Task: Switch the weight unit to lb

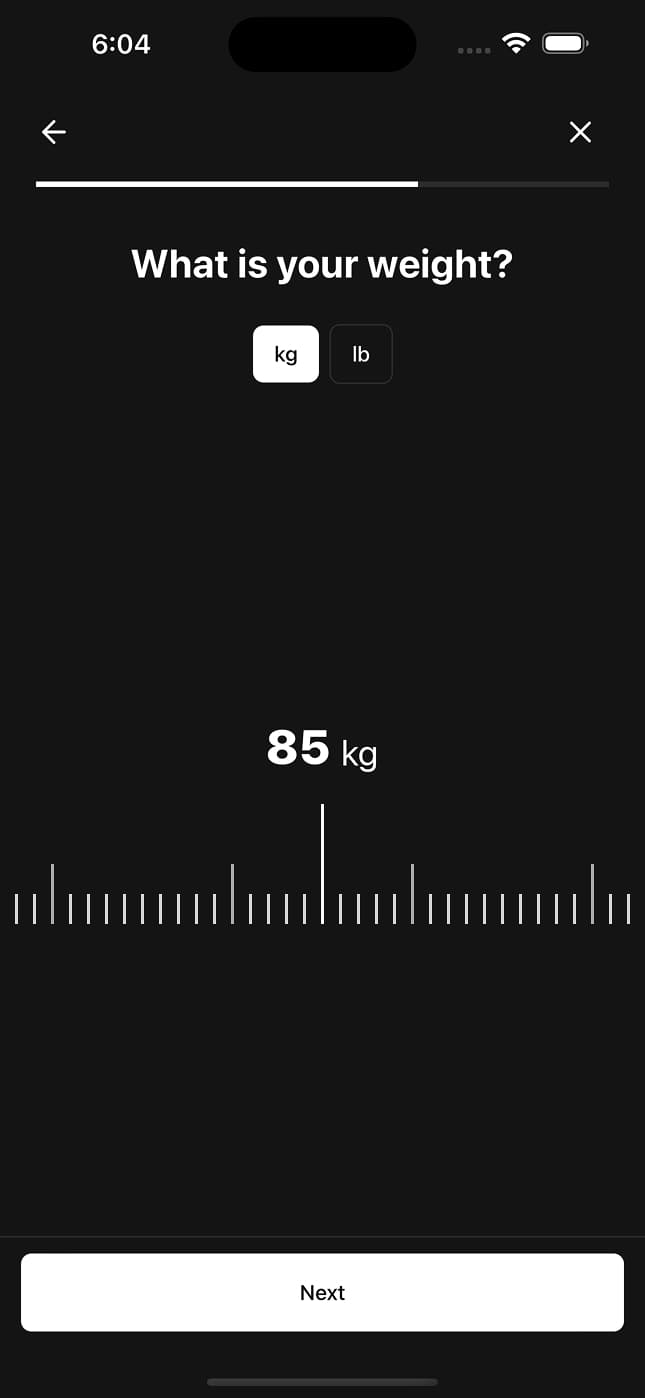Action: point(361,354)
